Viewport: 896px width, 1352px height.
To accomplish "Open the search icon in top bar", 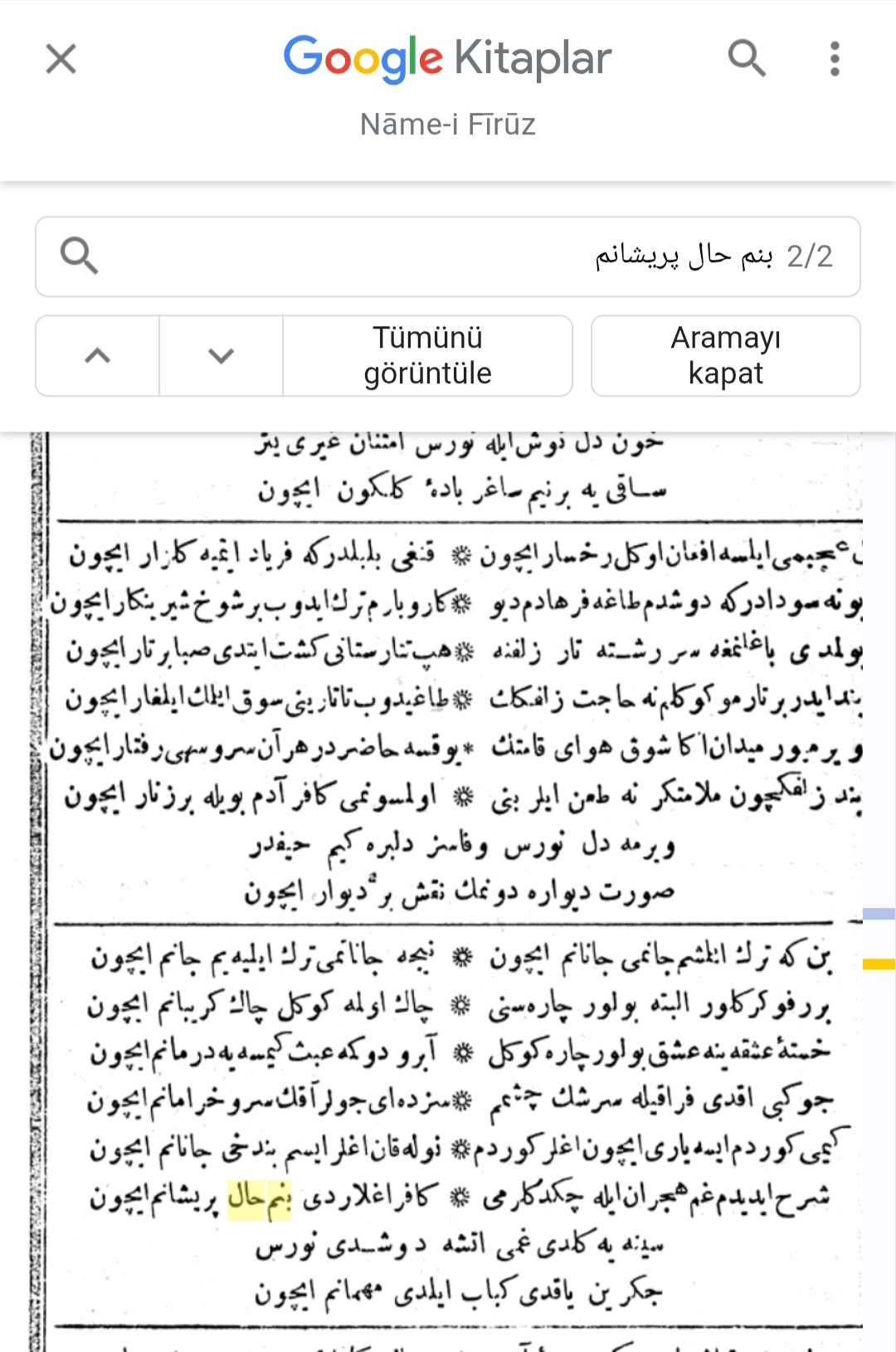I will (747, 59).
